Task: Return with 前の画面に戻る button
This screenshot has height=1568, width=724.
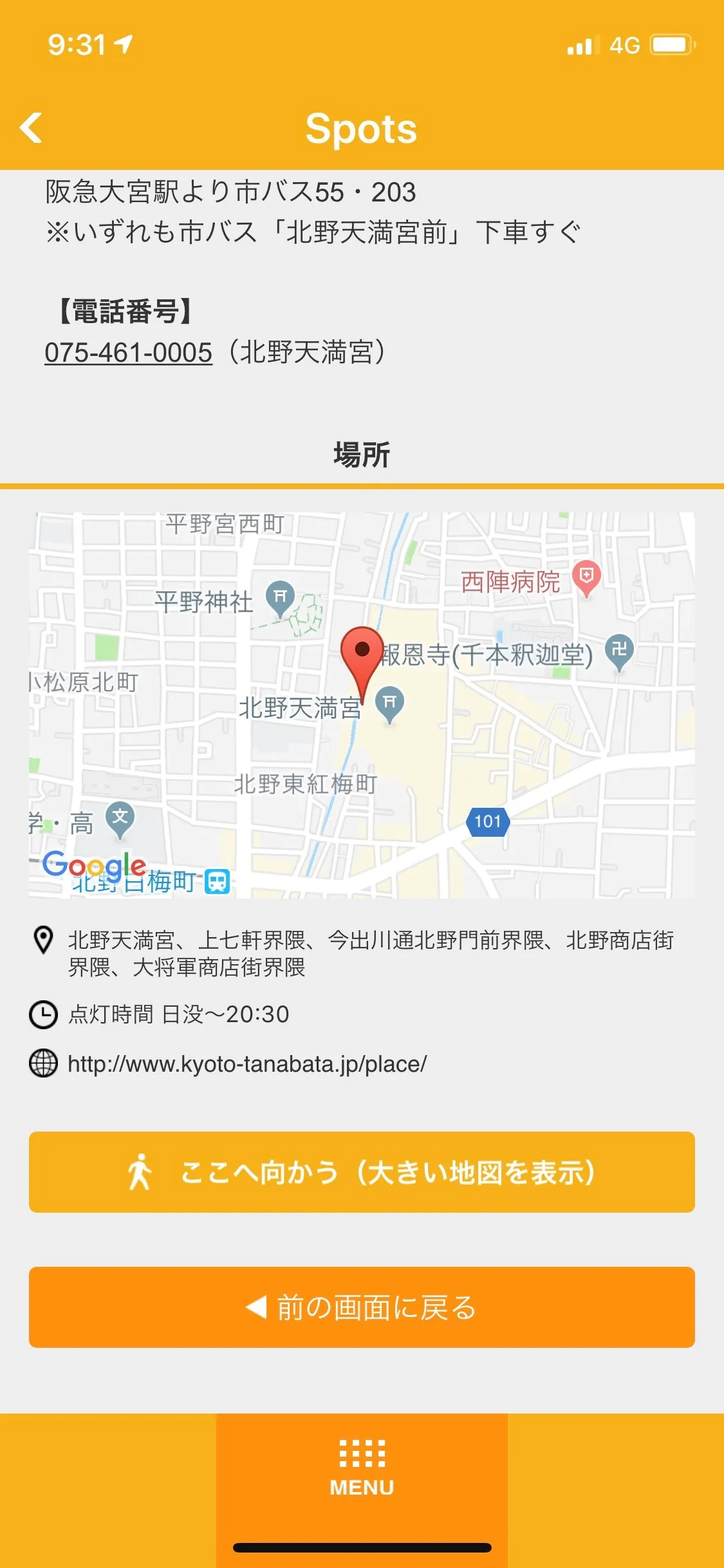Action: 362,1307
